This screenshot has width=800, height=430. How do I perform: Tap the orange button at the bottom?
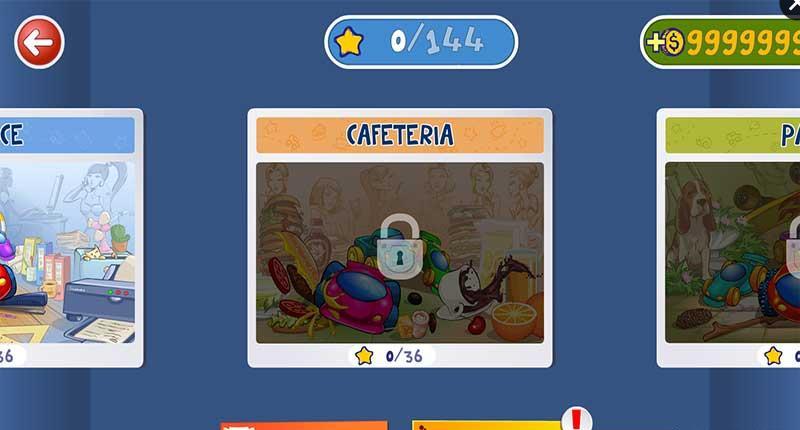coord(303,425)
